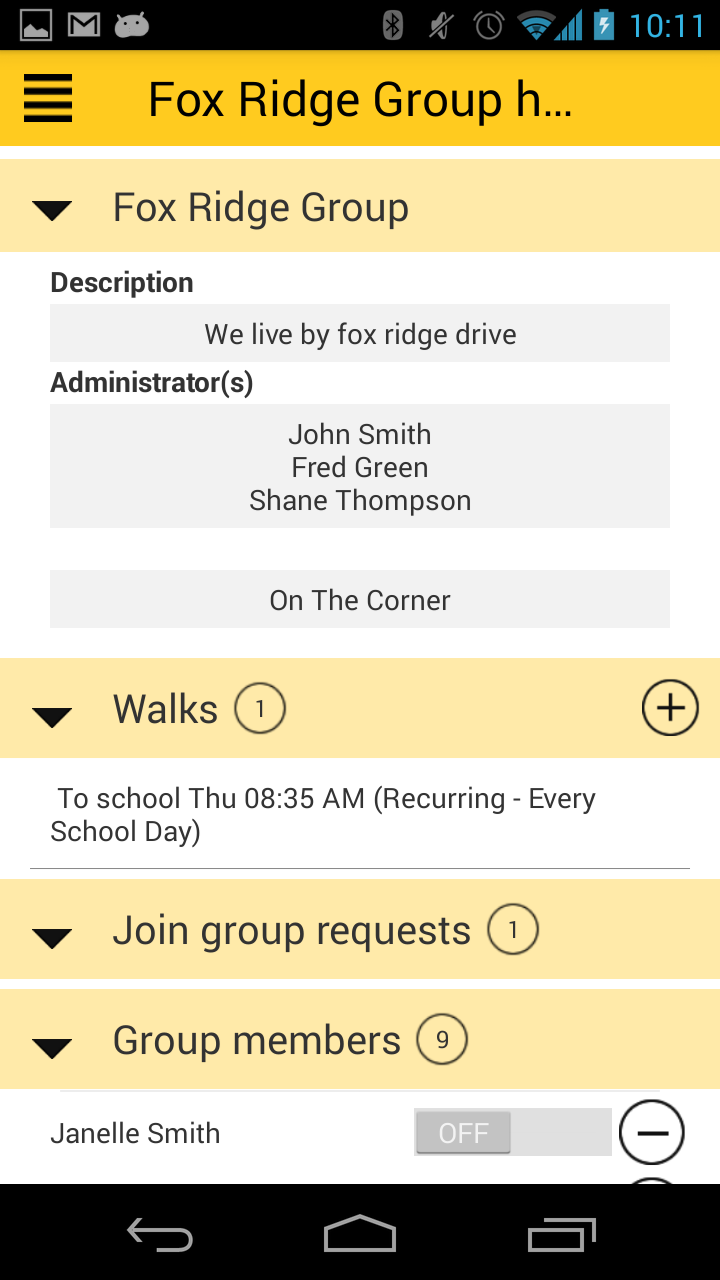This screenshot has height=1280, width=720.
Task: Collapse the Group members section
Action: (52, 1046)
